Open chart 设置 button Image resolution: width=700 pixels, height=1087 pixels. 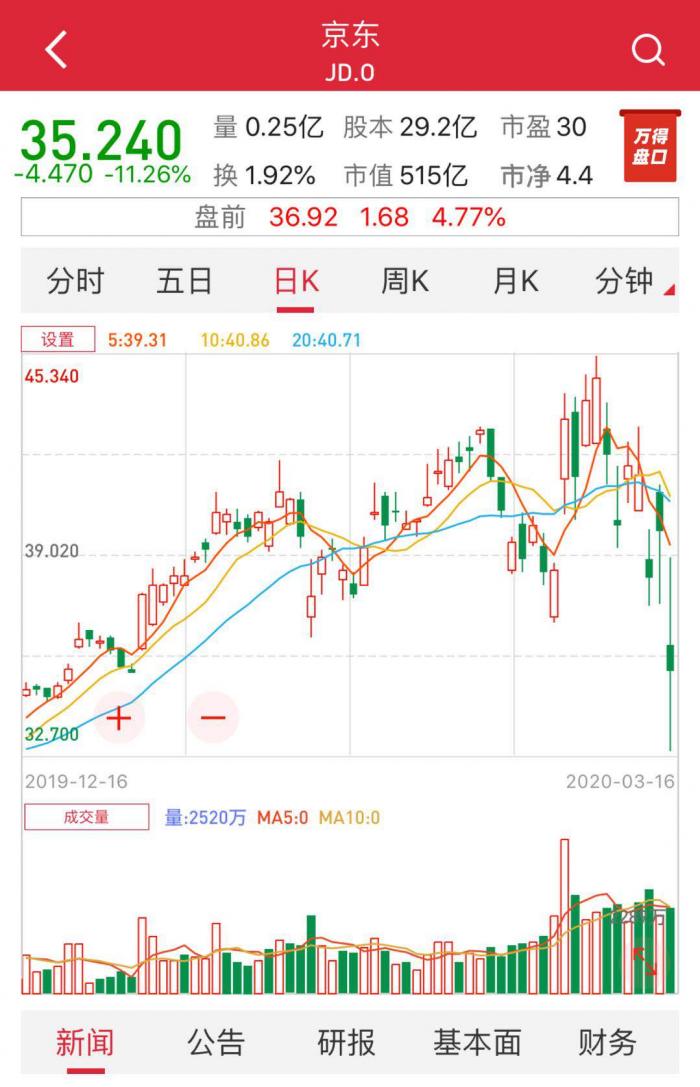[x=58, y=340]
